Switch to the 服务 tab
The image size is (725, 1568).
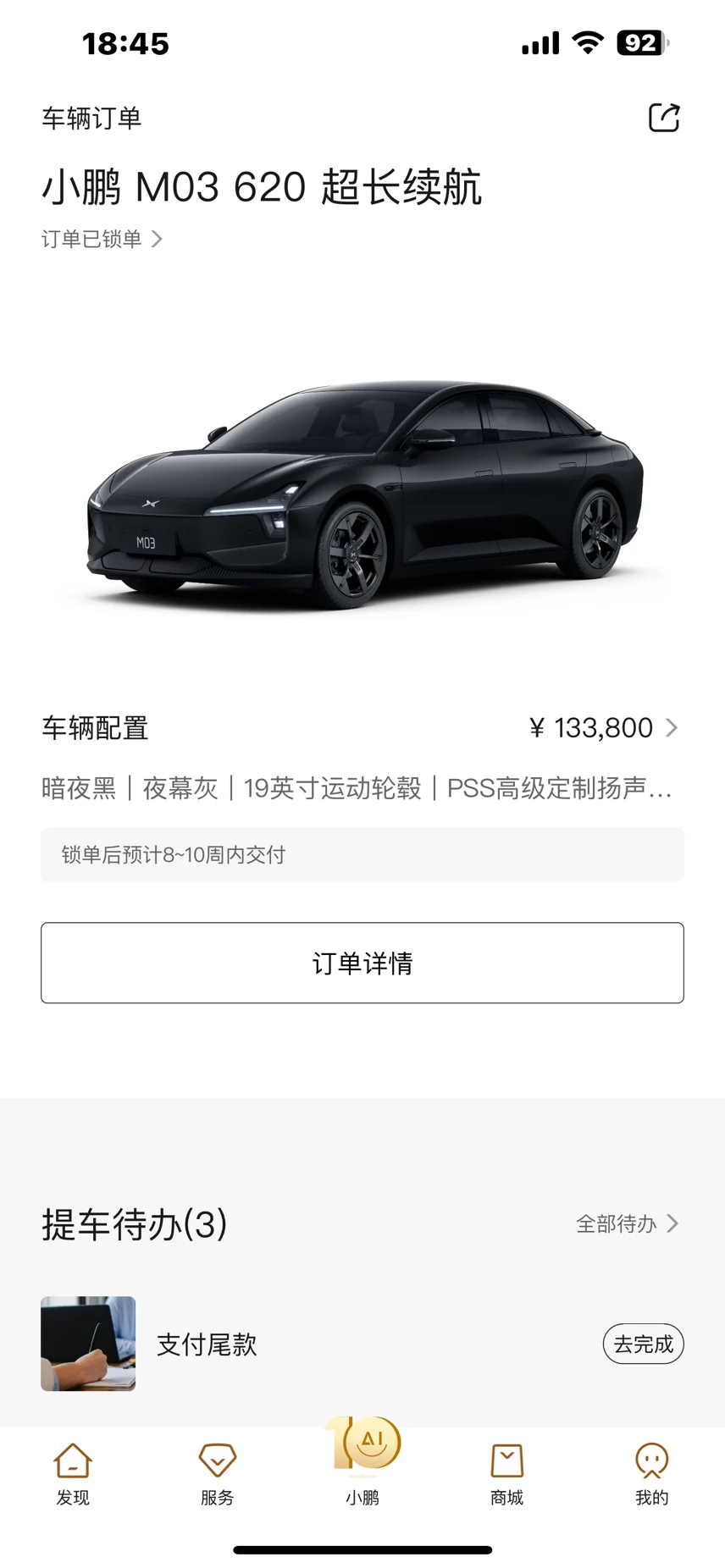pyautogui.click(x=218, y=1474)
